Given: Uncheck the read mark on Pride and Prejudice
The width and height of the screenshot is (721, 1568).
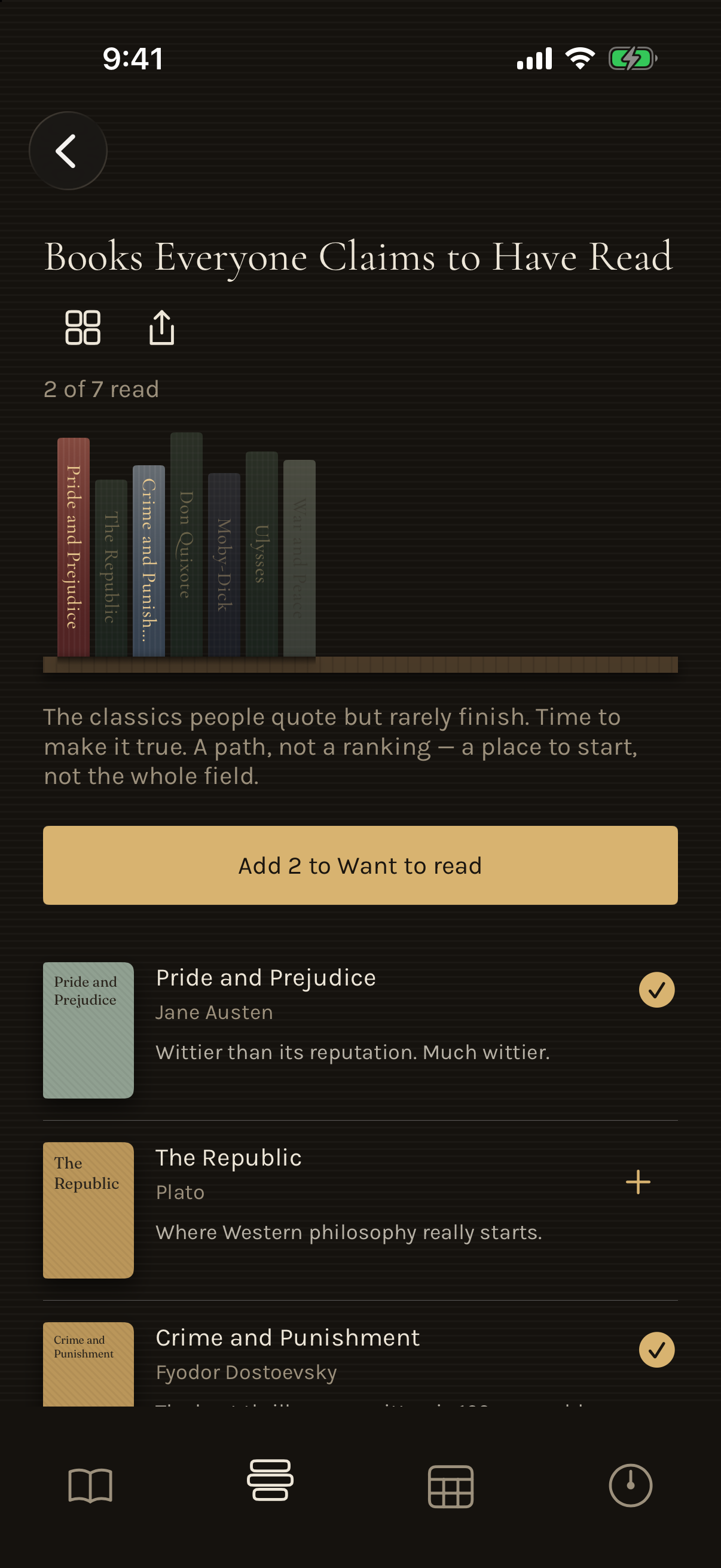Looking at the screenshot, I should [656, 990].
